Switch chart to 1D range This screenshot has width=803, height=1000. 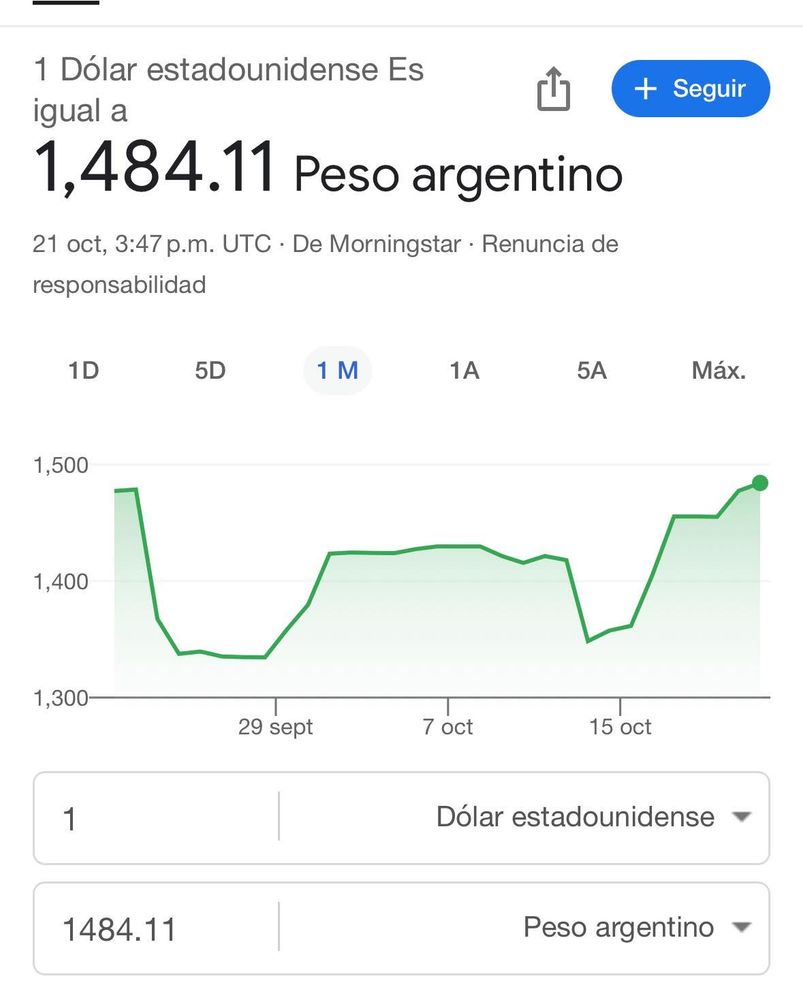point(83,371)
